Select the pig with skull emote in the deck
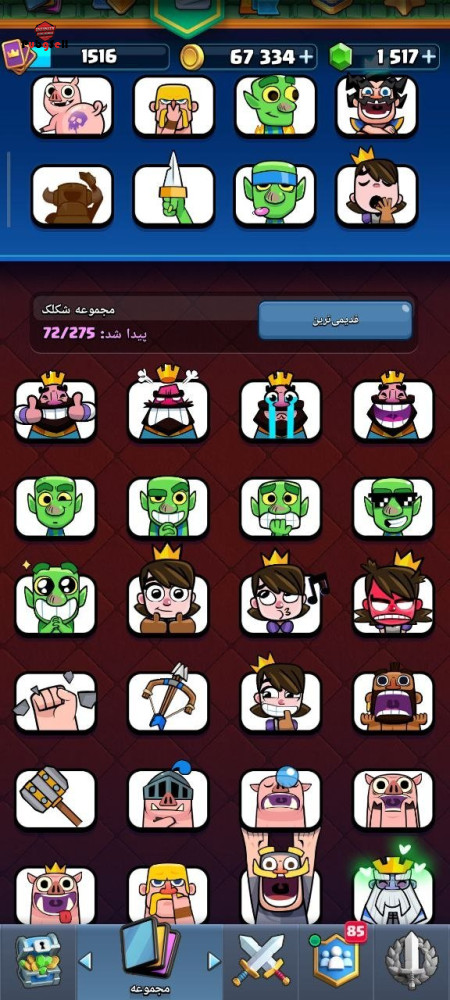450x1000 pixels. (72, 105)
